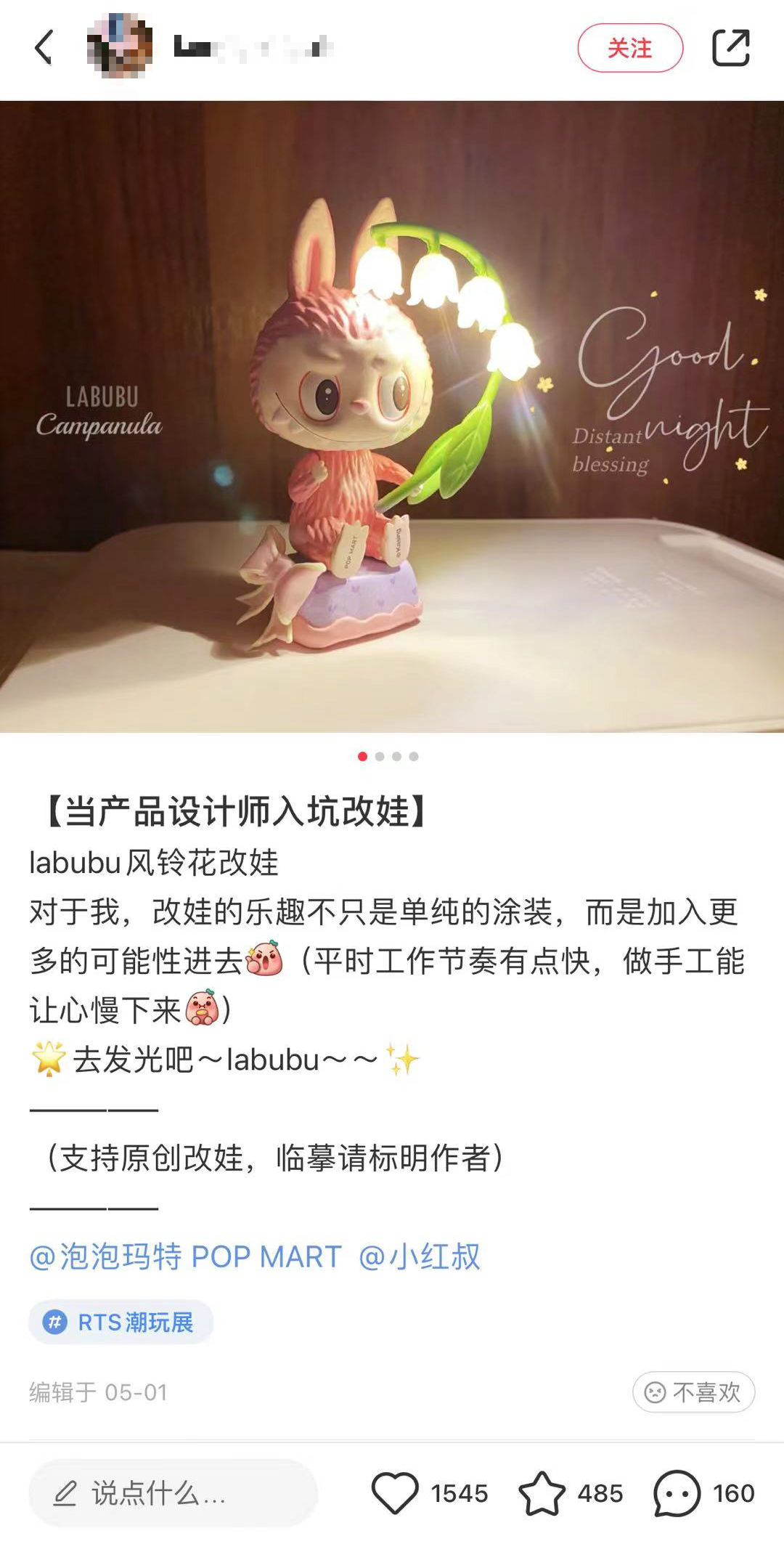This screenshot has width=784, height=1544.
Task: Share this post via the share icon
Action: 730,48
